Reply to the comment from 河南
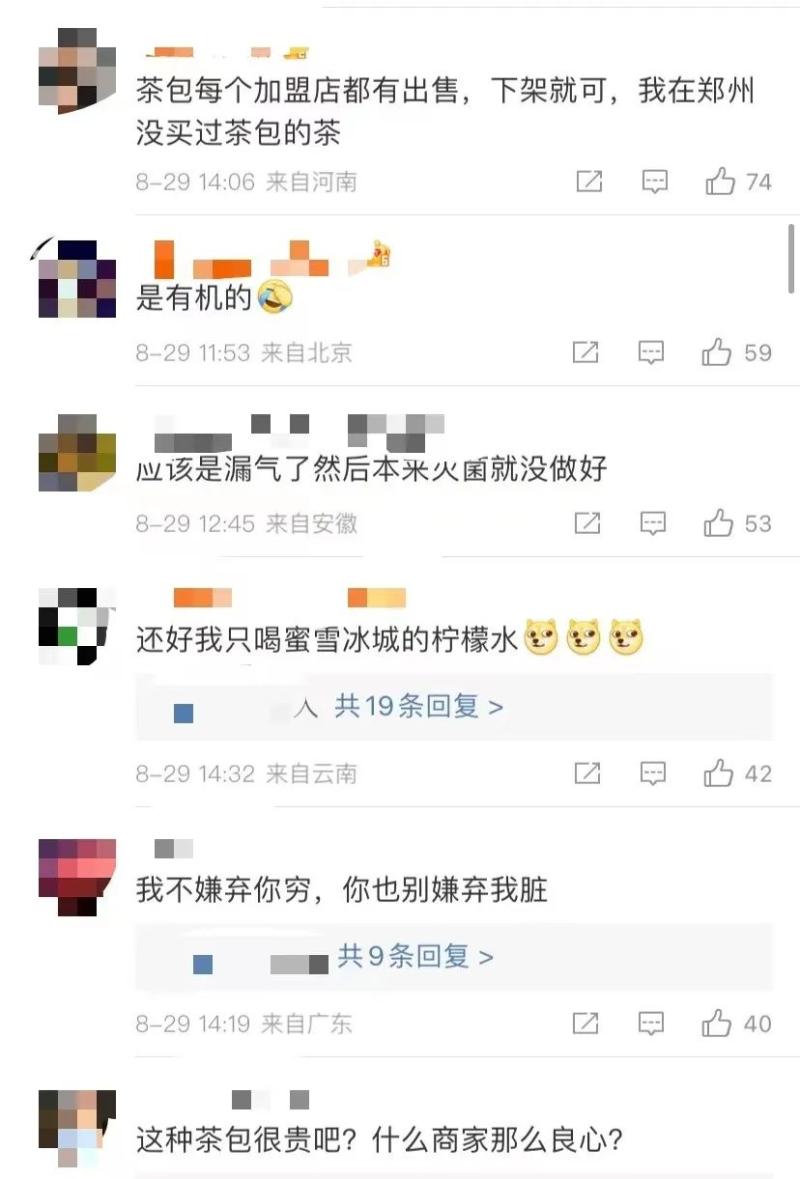800x1179 pixels. tap(654, 182)
